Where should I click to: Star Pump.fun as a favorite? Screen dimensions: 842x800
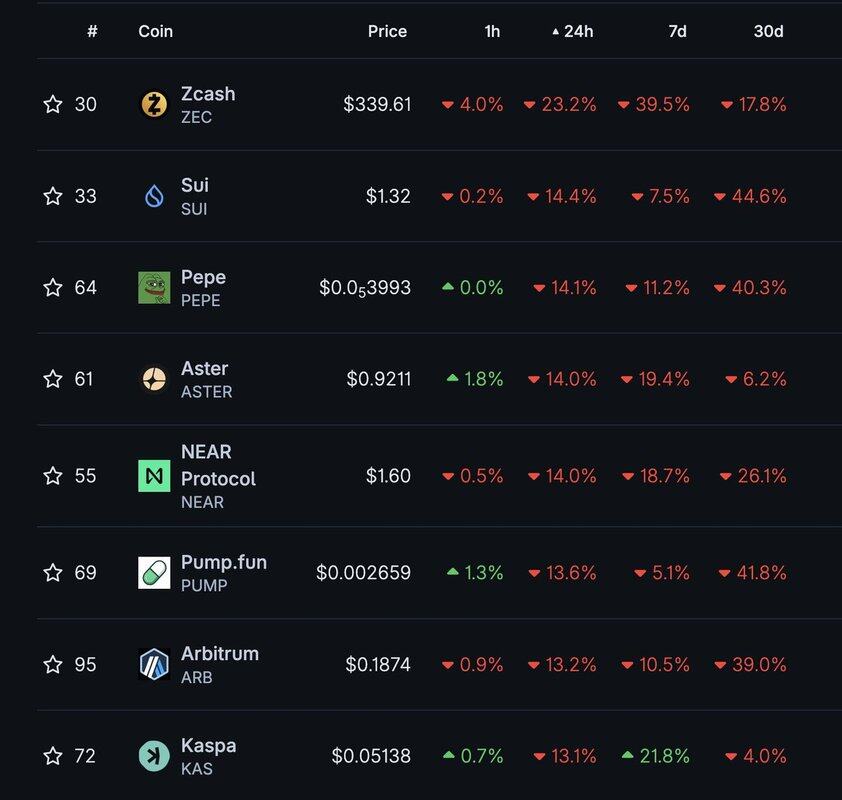pyautogui.click(x=53, y=573)
